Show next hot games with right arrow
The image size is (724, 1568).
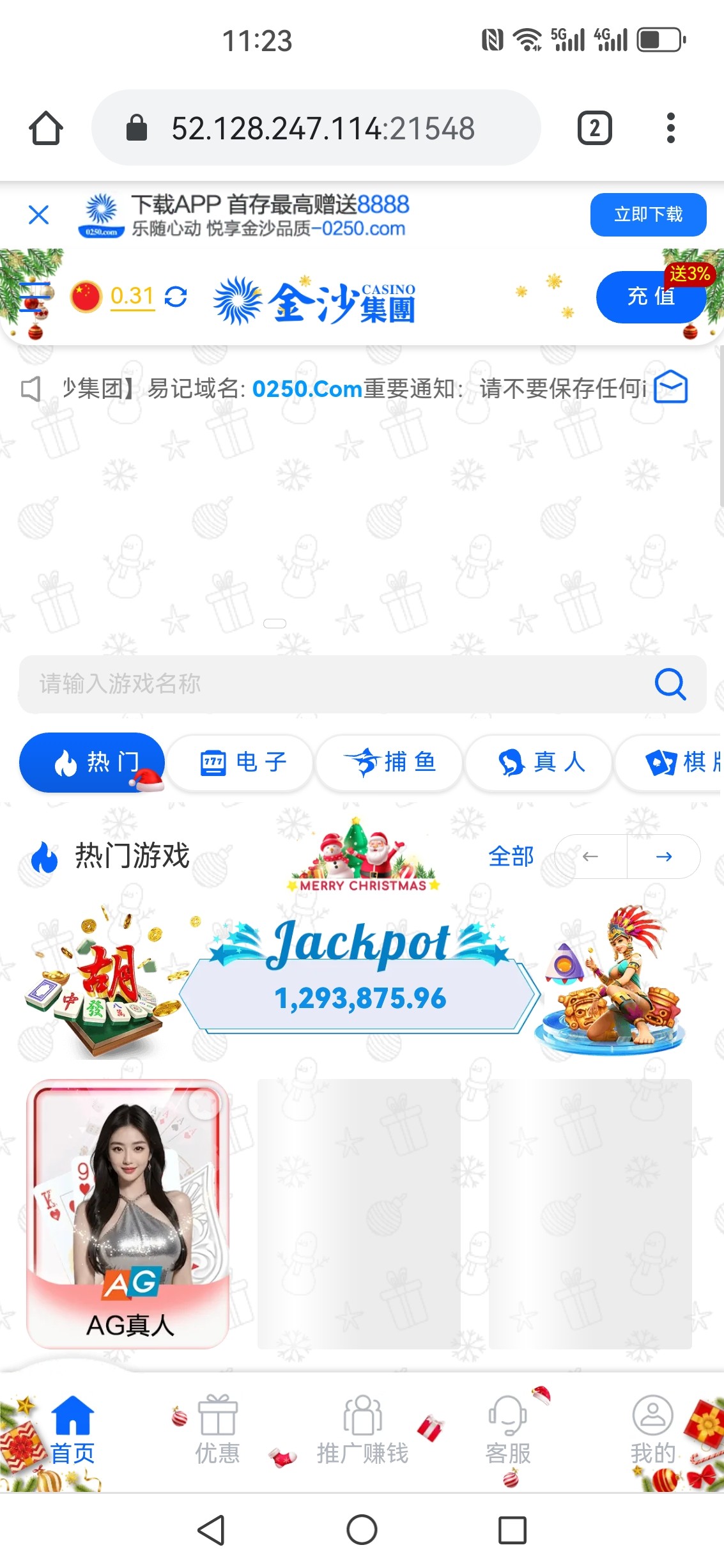click(x=664, y=857)
